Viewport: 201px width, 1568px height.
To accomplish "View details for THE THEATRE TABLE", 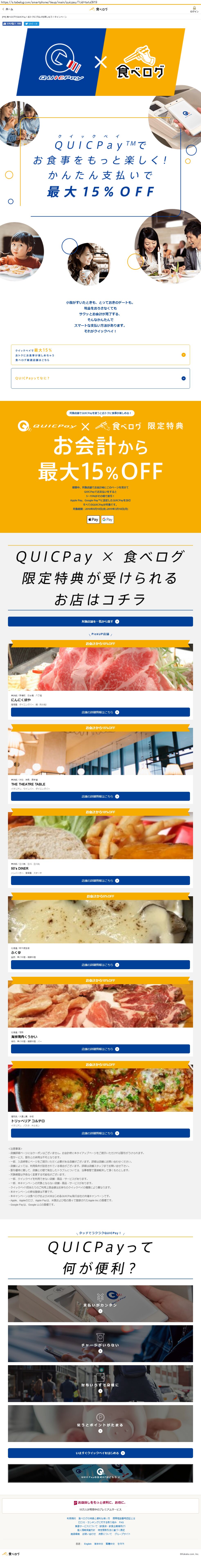I will tap(100, 796).
